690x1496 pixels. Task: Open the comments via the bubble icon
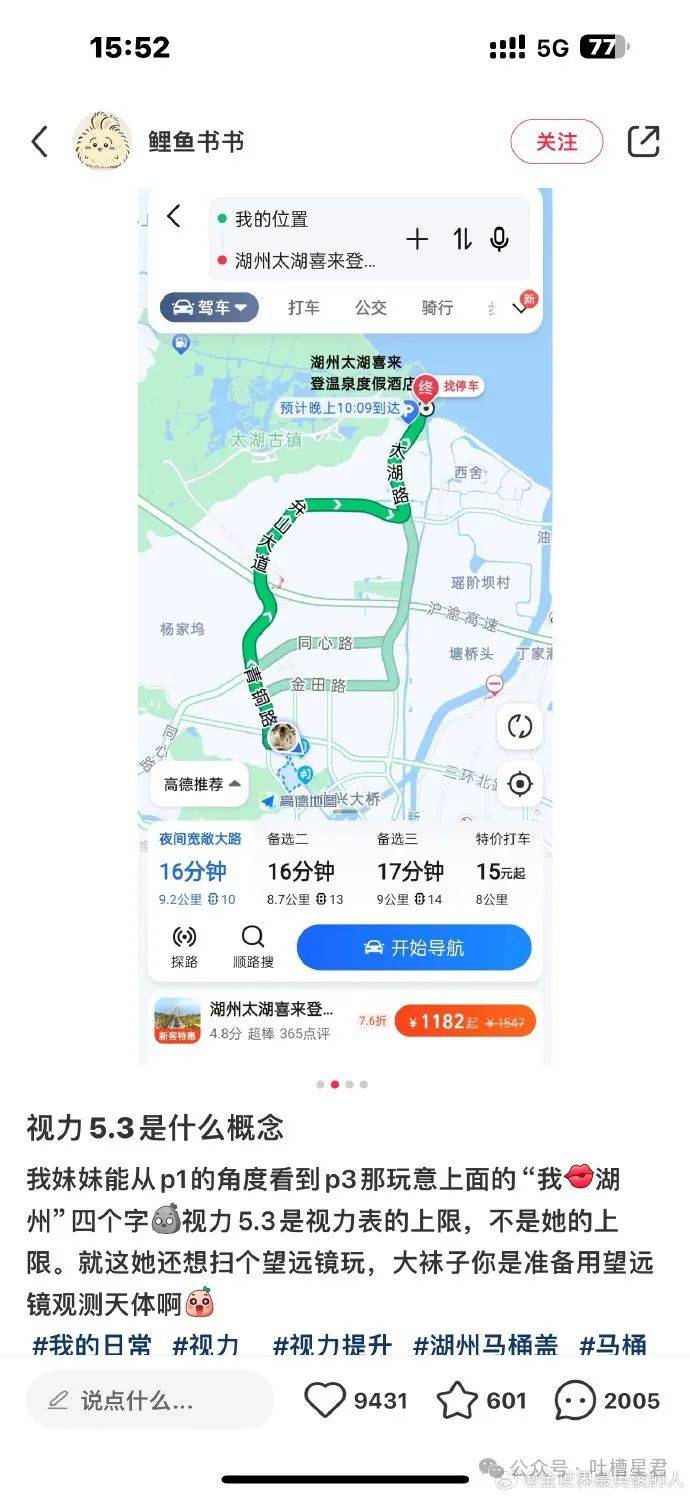(x=575, y=1400)
